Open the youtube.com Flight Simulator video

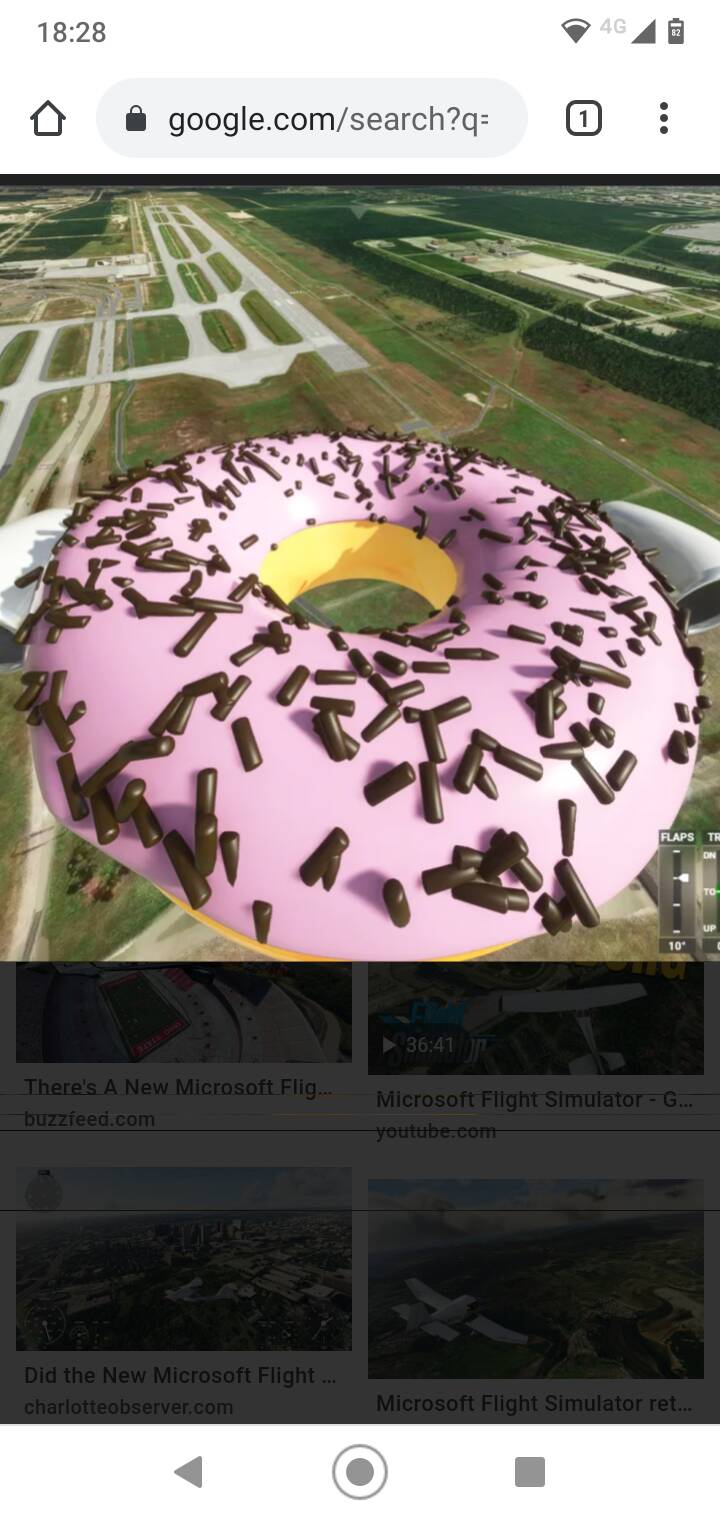[x=535, y=1099]
